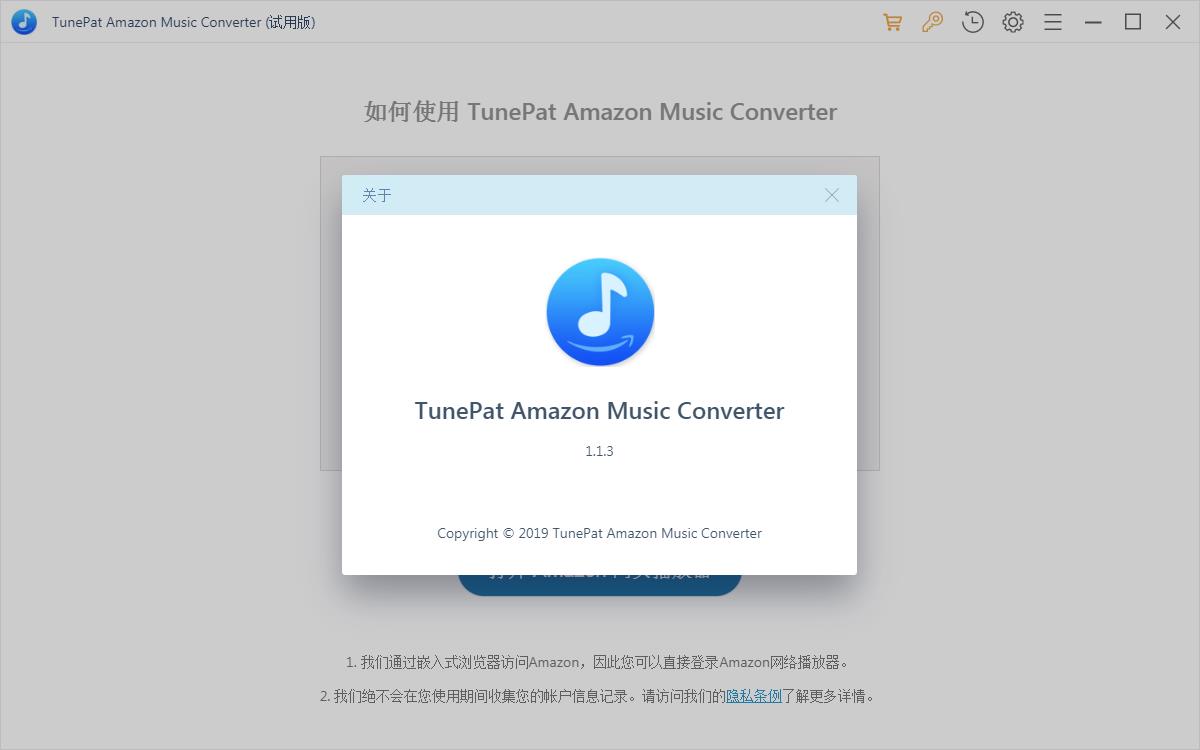
Task: Close the TunePat application window
Action: pyautogui.click(x=1173, y=22)
